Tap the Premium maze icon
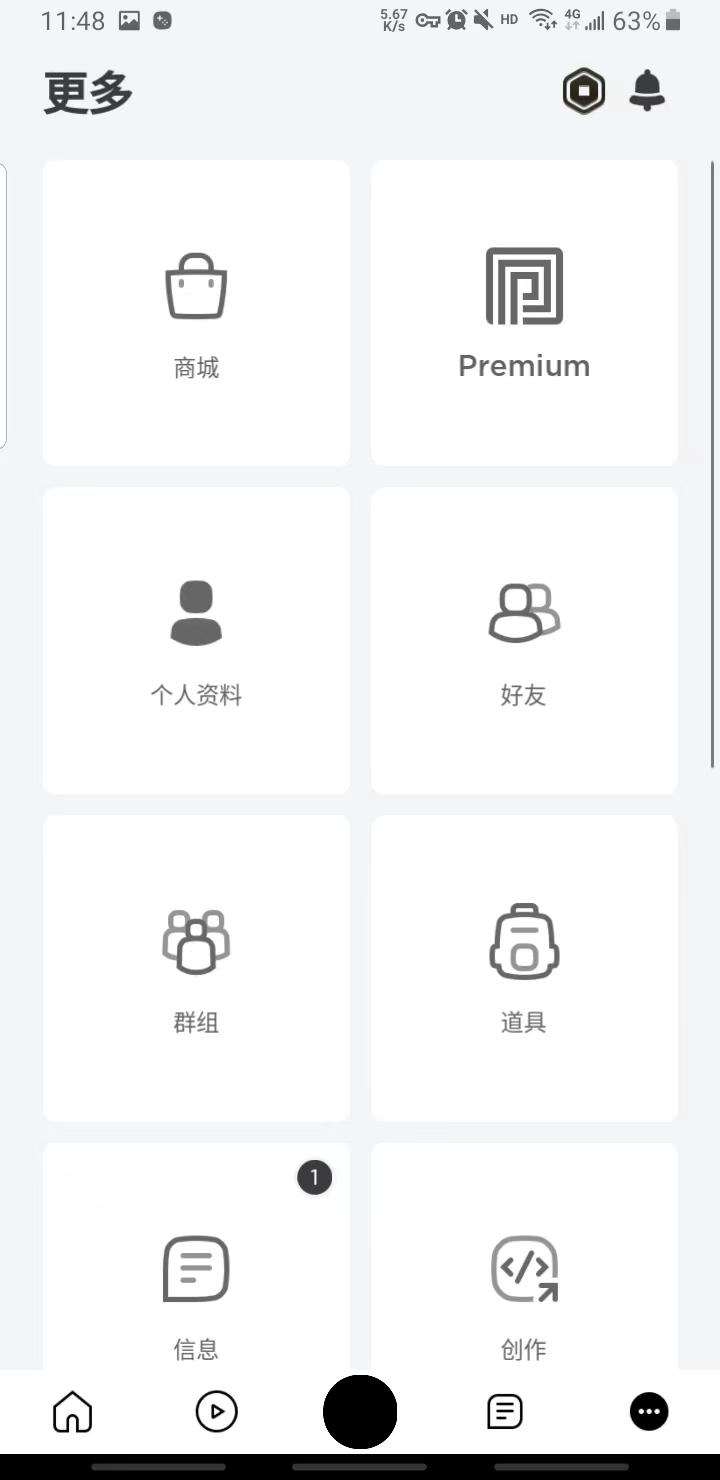This screenshot has height=1480, width=720. pyautogui.click(x=523, y=287)
